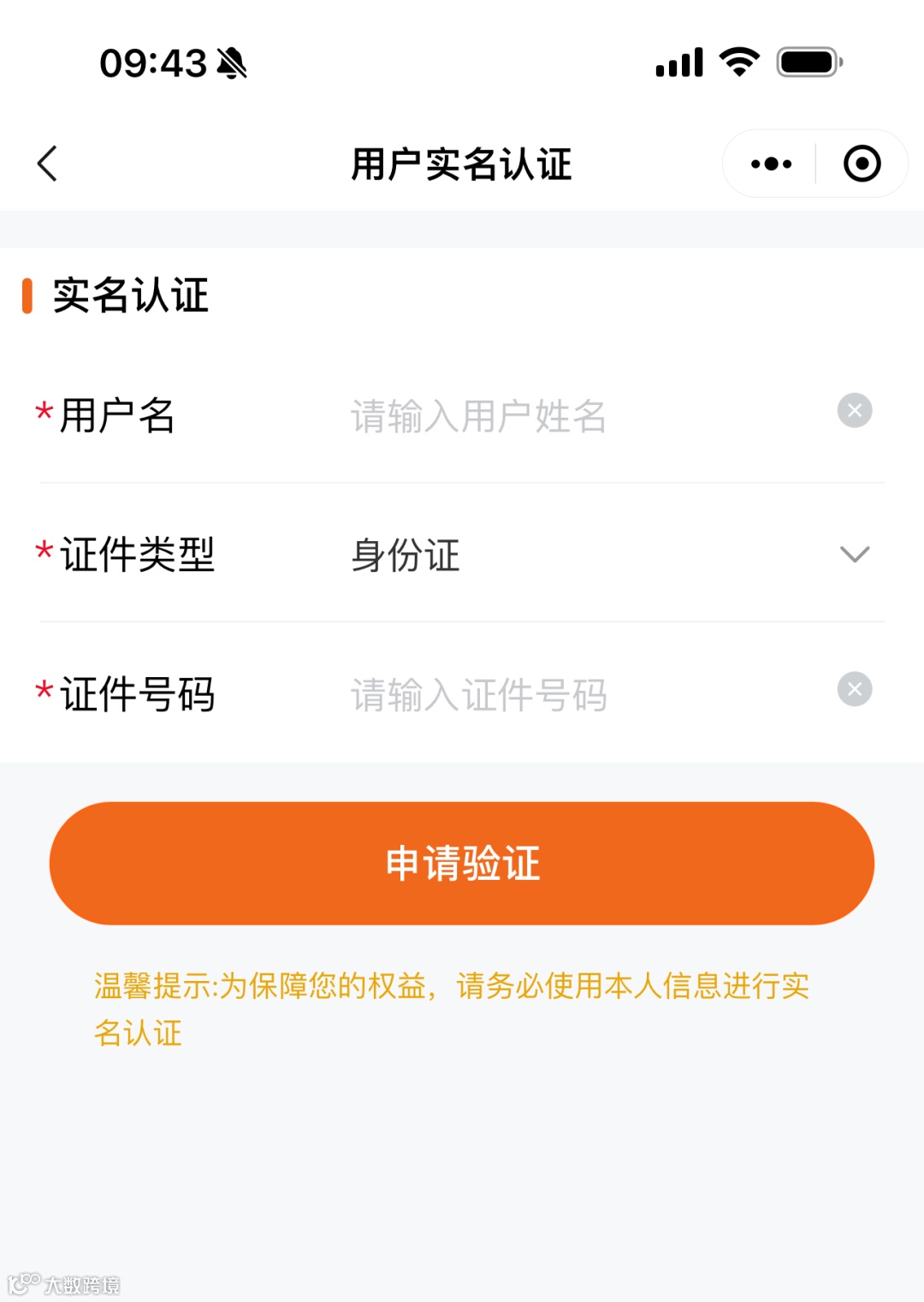Clear the 用户名 input using its x icon

853,411
